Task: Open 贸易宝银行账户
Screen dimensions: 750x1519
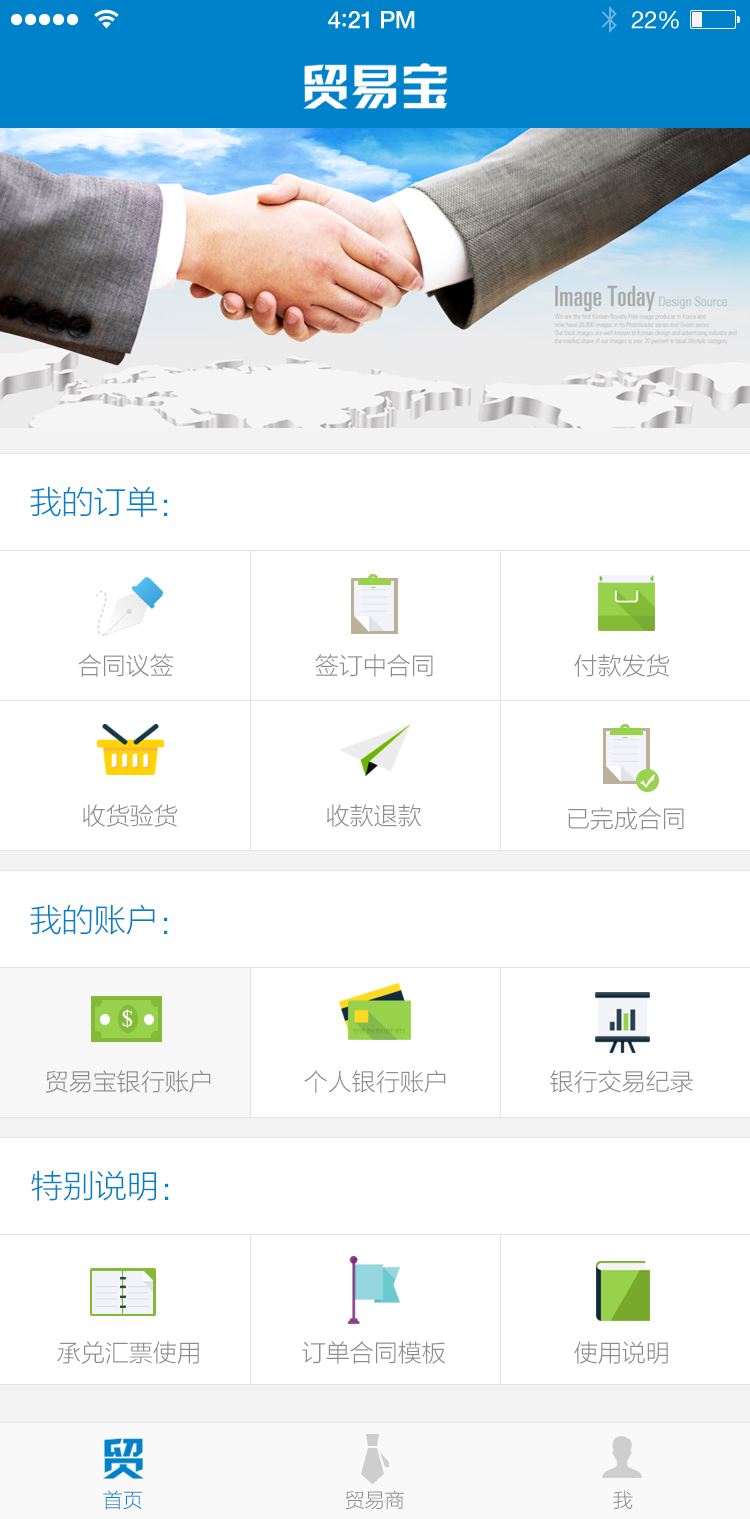Action: [125, 1042]
